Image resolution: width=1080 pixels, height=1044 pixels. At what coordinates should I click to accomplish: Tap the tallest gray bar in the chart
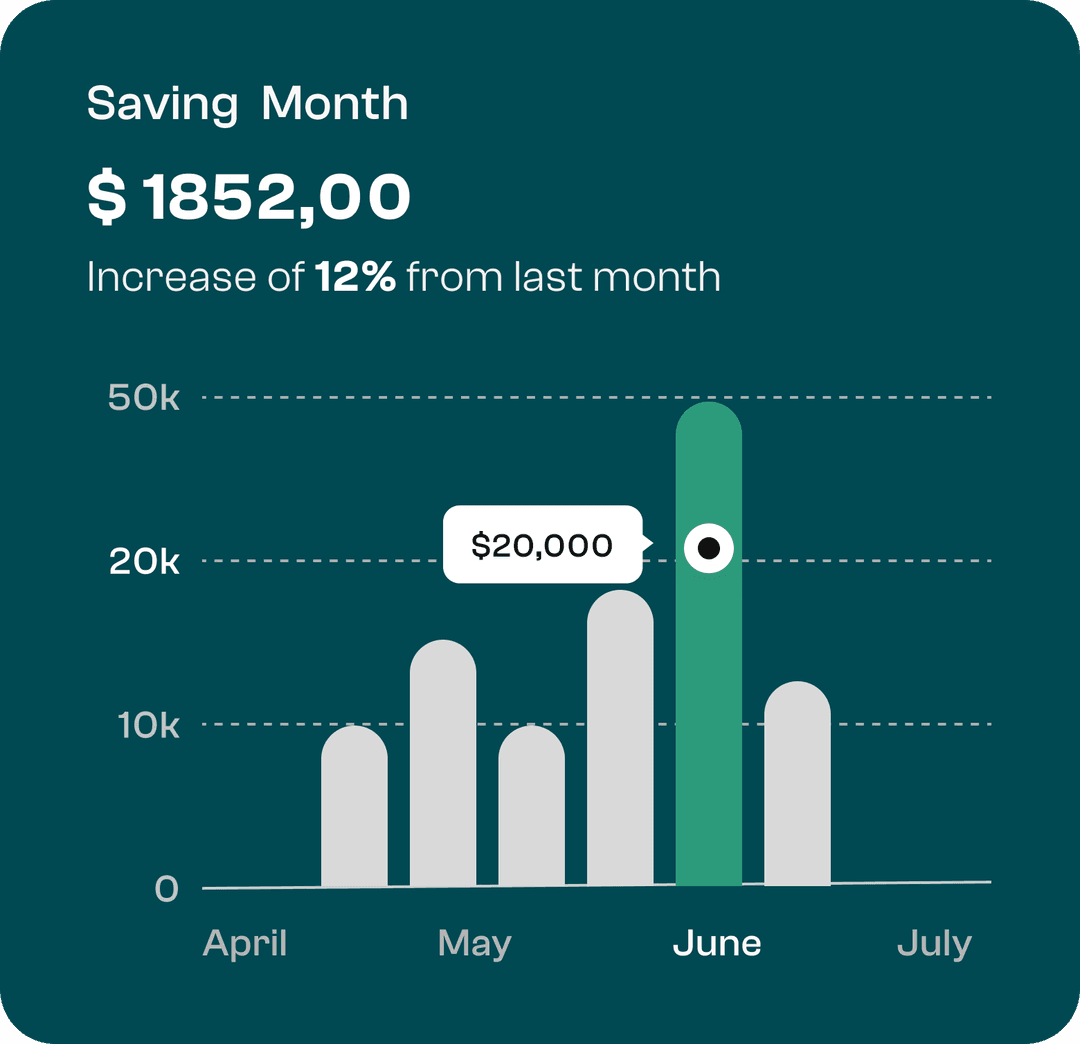620,738
